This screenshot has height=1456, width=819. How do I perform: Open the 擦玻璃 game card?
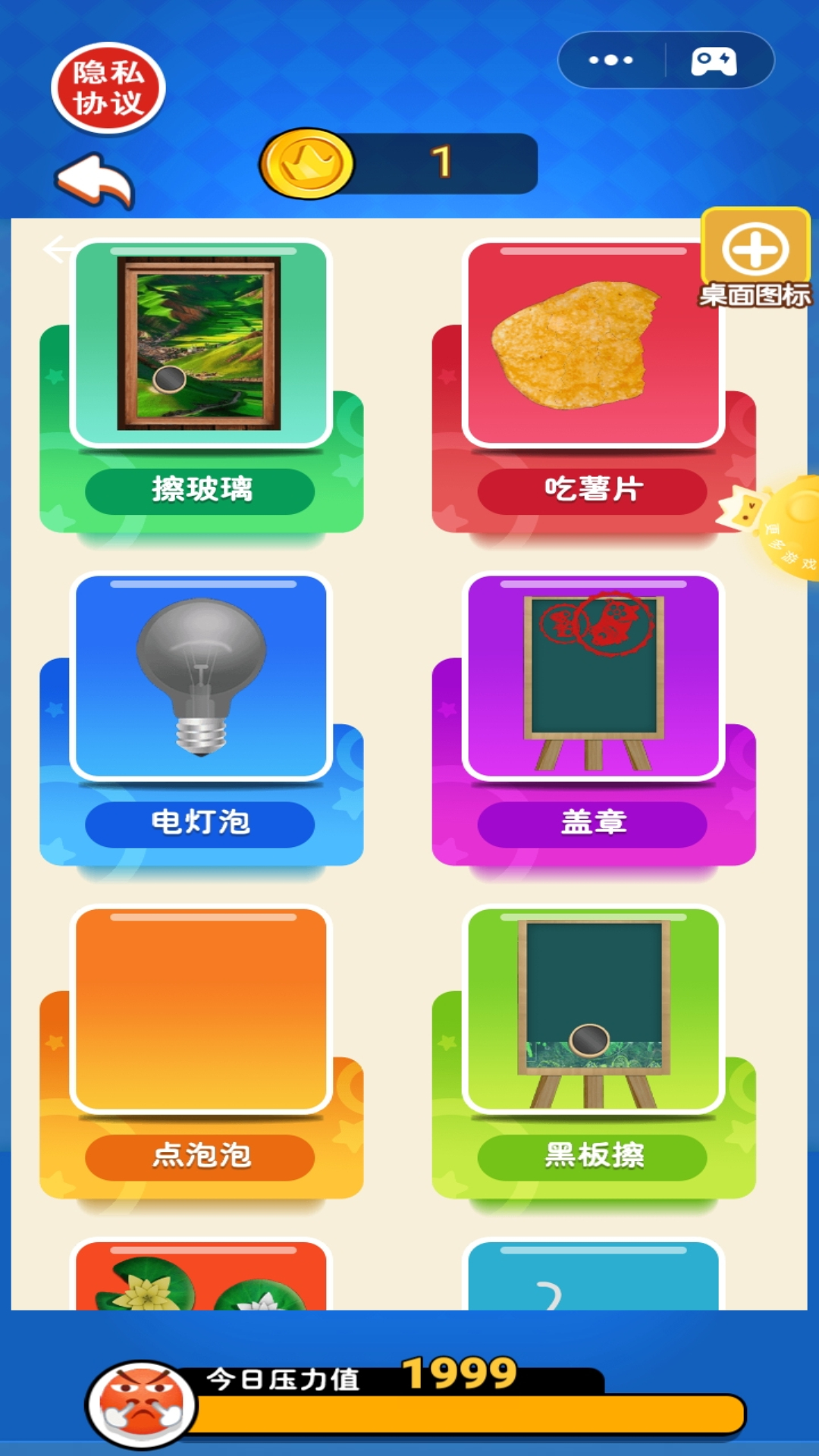pyautogui.click(x=201, y=387)
